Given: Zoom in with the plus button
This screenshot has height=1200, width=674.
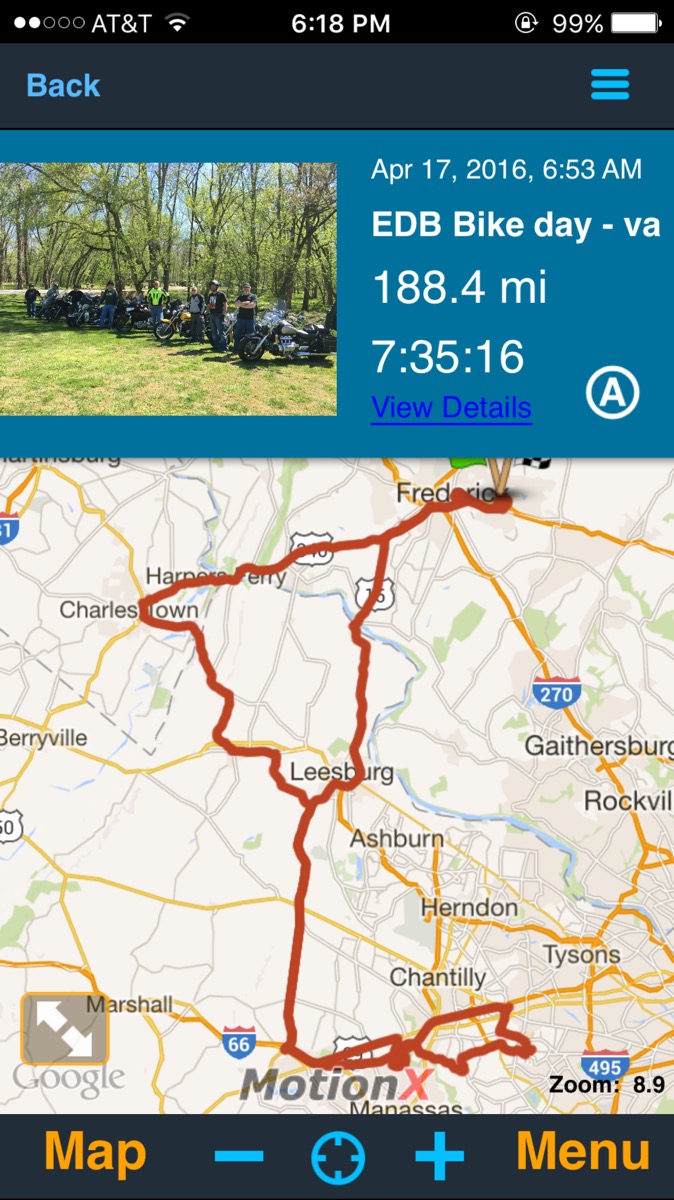Looking at the screenshot, I should click(x=440, y=1157).
